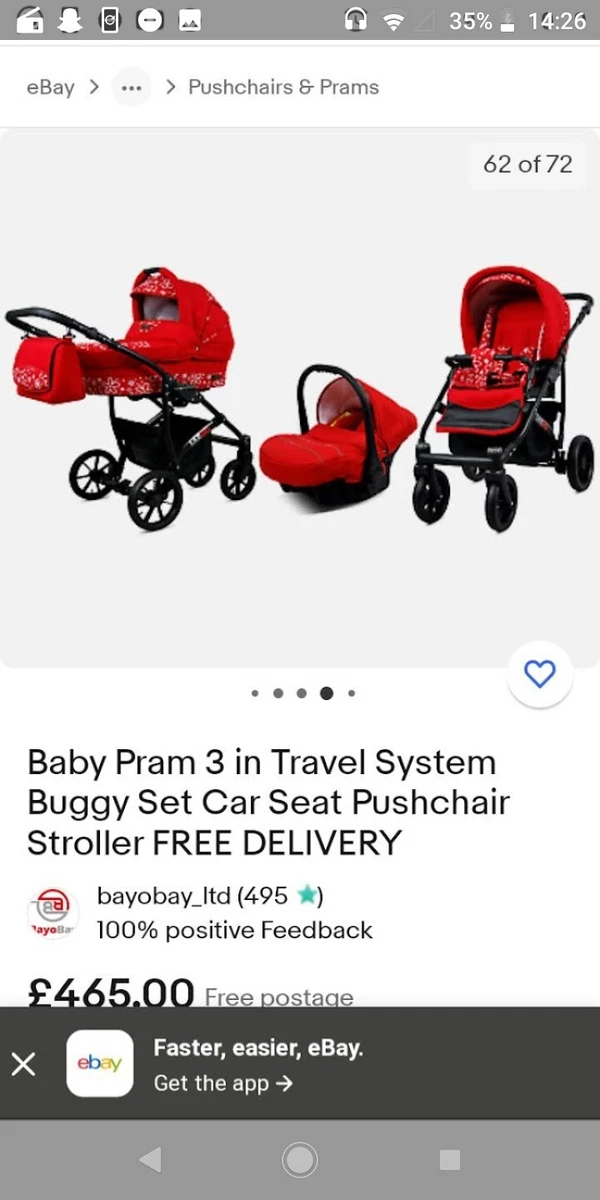Tap Get the app link

(223, 1083)
